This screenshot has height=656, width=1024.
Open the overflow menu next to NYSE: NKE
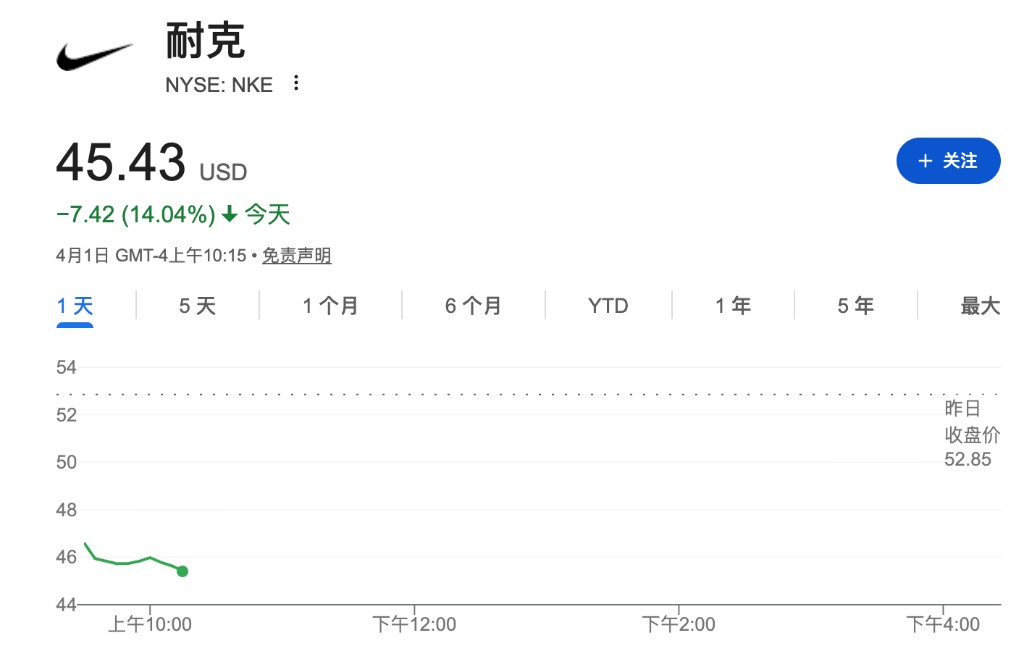point(295,83)
